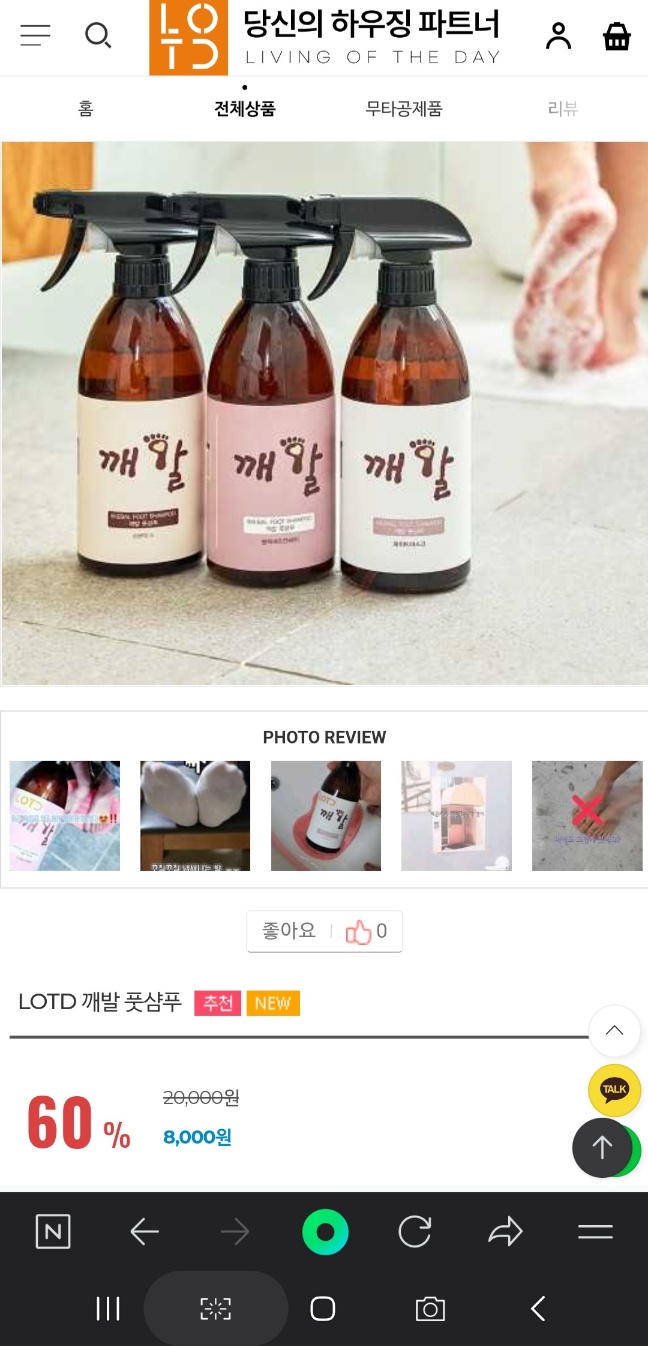
Task: Open the shopping basket
Action: pyautogui.click(x=617, y=36)
